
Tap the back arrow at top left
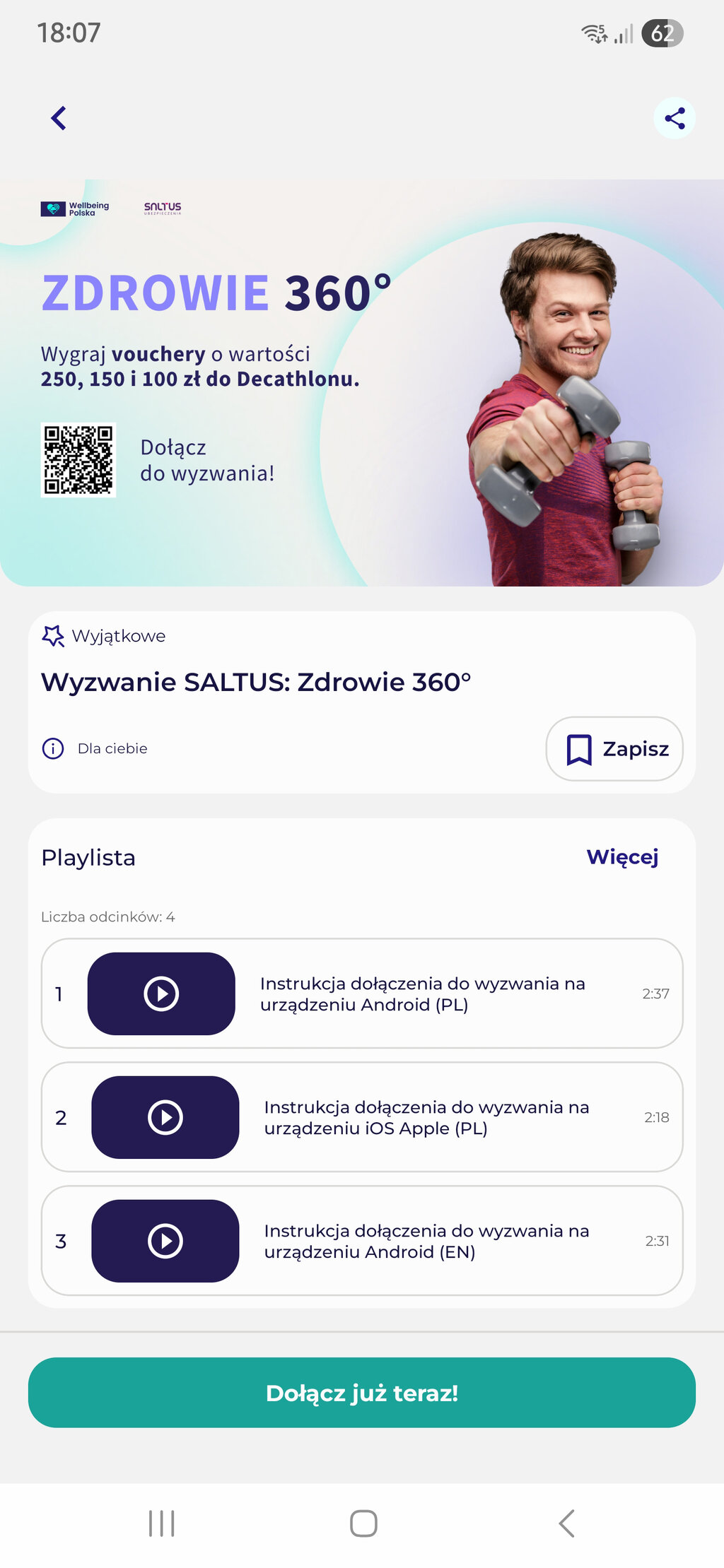[x=59, y=118]
